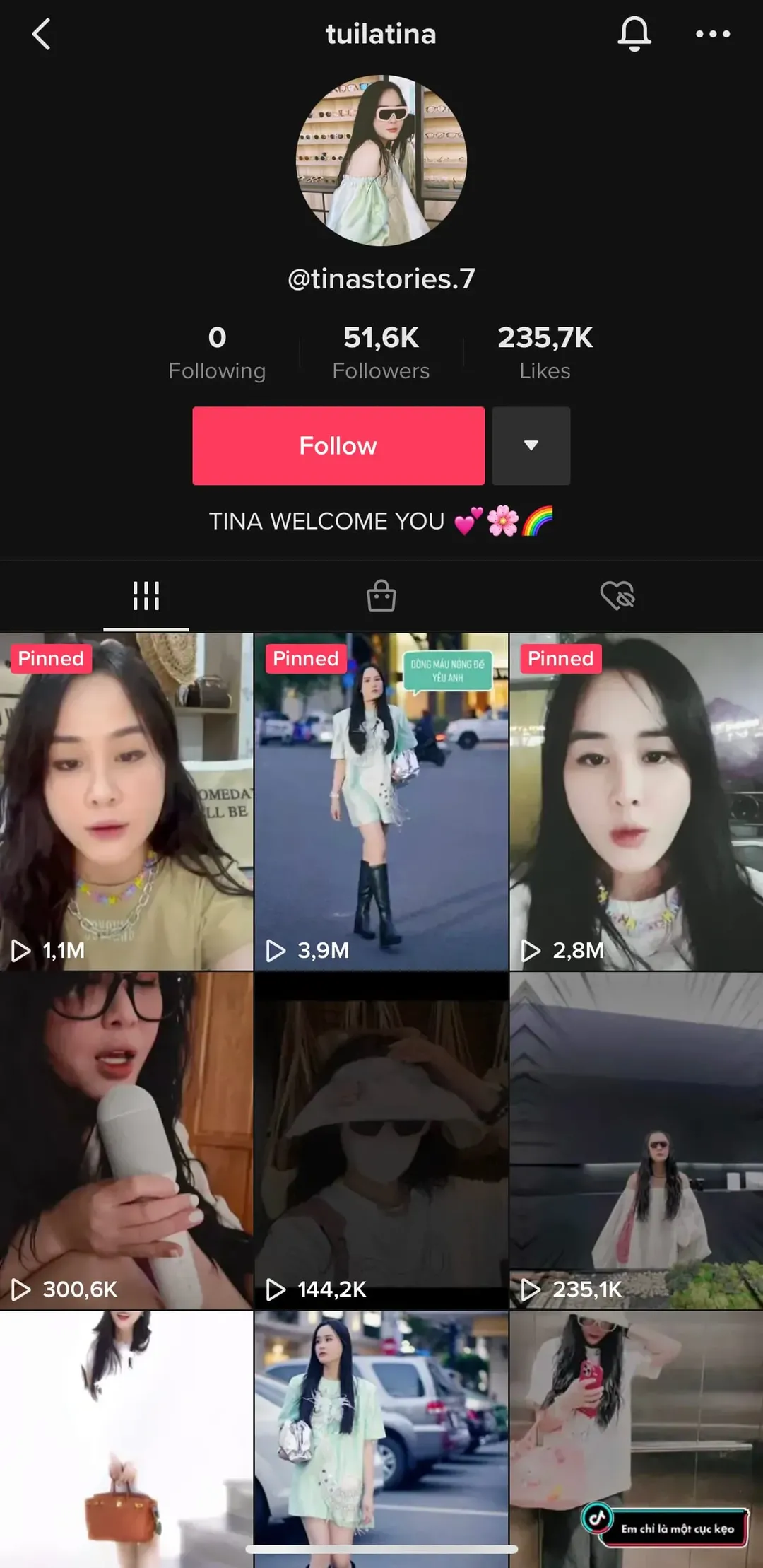Viewport: 763px width, 1568px height.
Task: Expand the suggested accounts dropdown arrow
Action: [531, 446]
